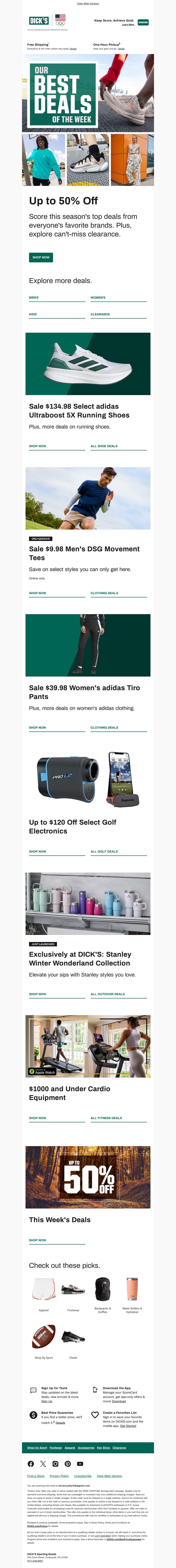176x1568 pixels.
Task: Tap the green filled SHOP NOW button
Action: [41, 258]
